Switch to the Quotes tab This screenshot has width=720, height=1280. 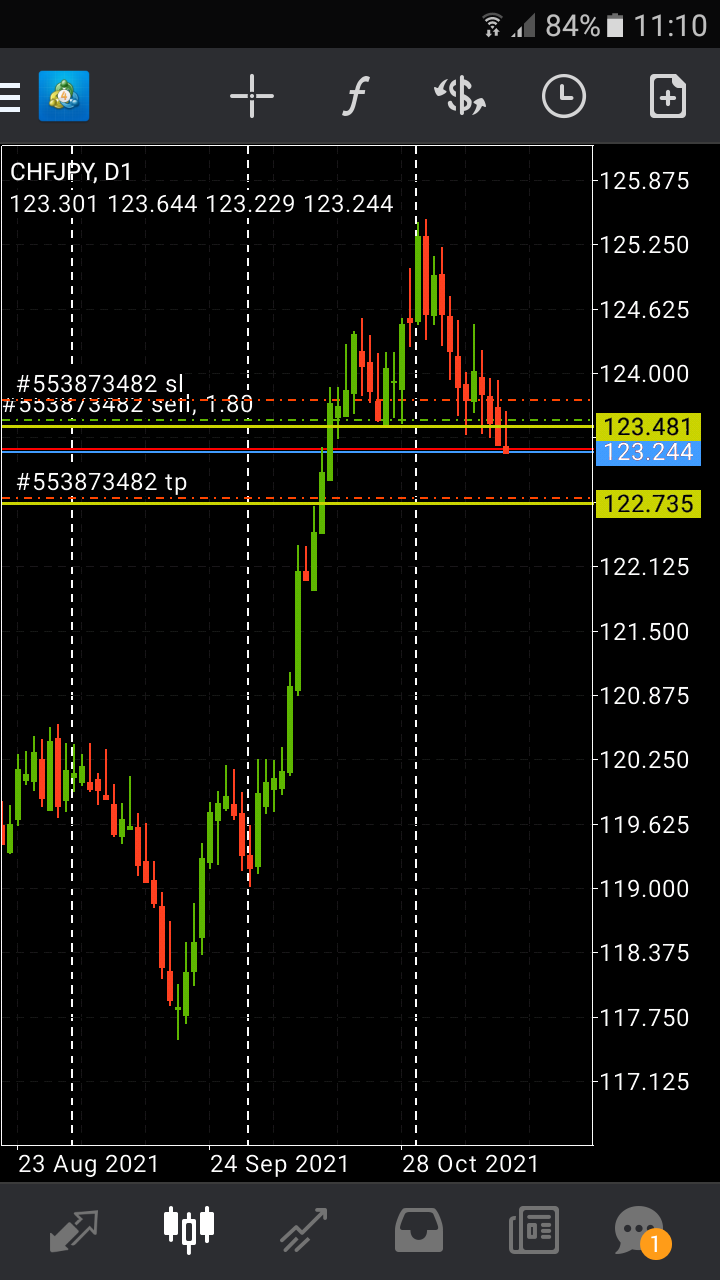(x=74, y=1230)
